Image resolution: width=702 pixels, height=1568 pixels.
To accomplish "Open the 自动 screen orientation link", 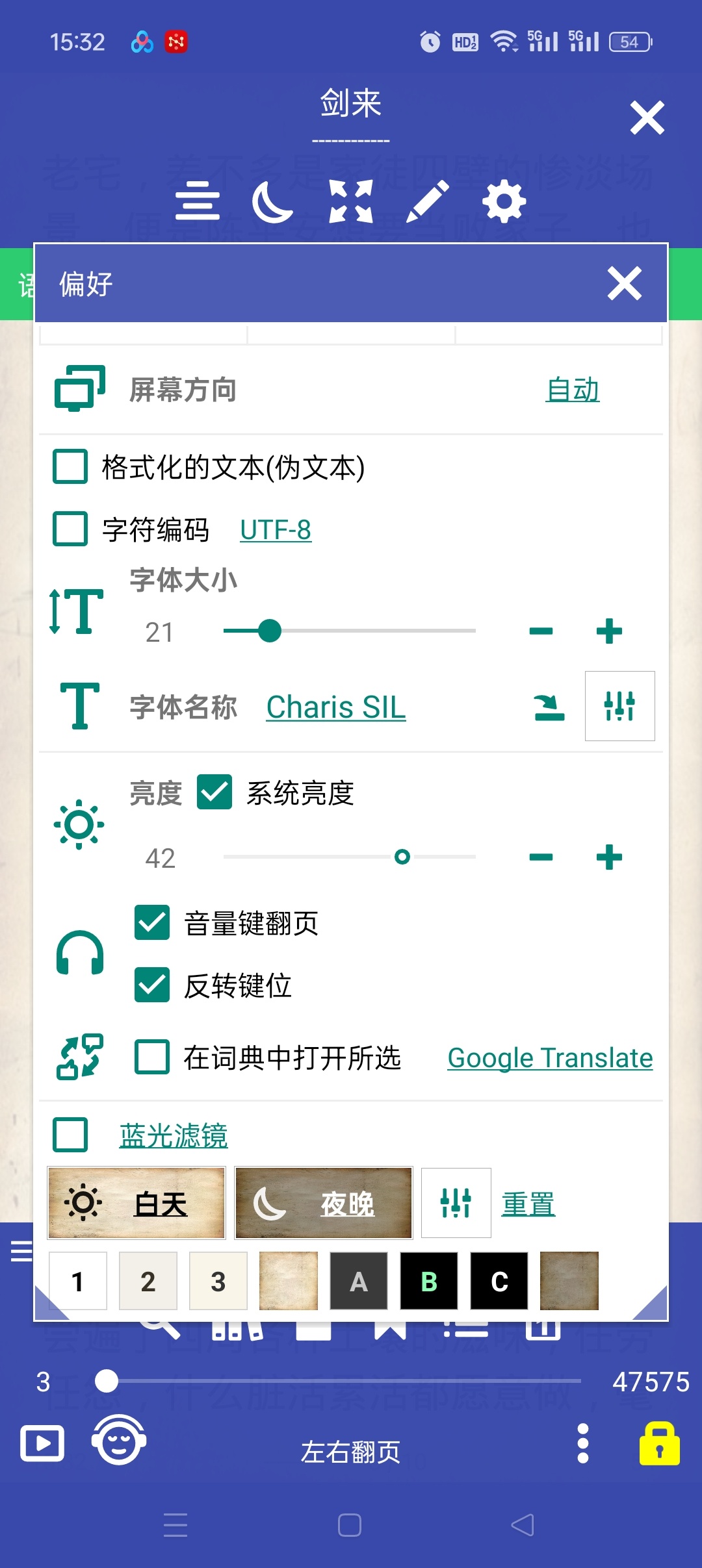I will coord(572,390).
